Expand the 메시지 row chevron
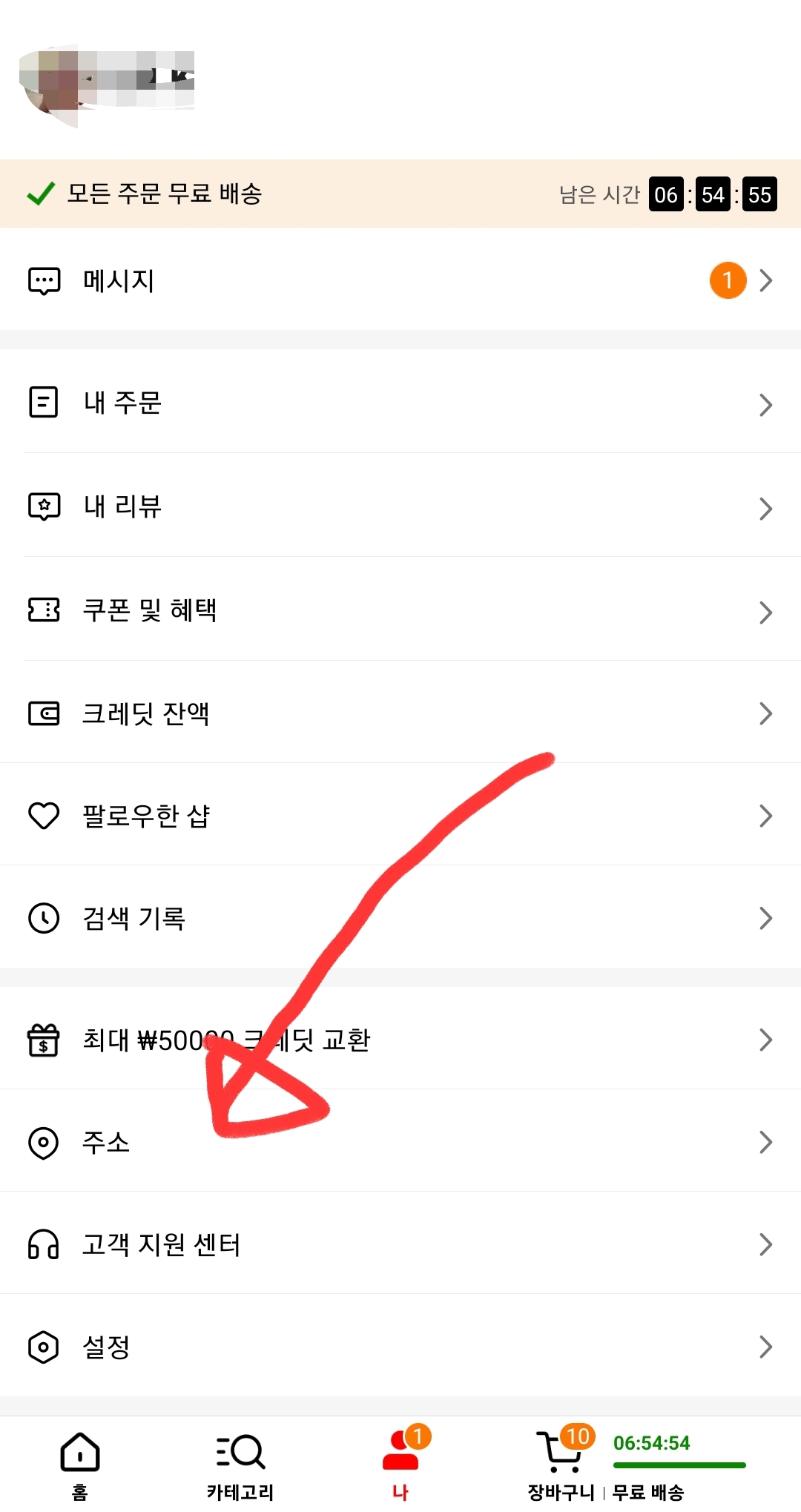 (x=765, y=280)
